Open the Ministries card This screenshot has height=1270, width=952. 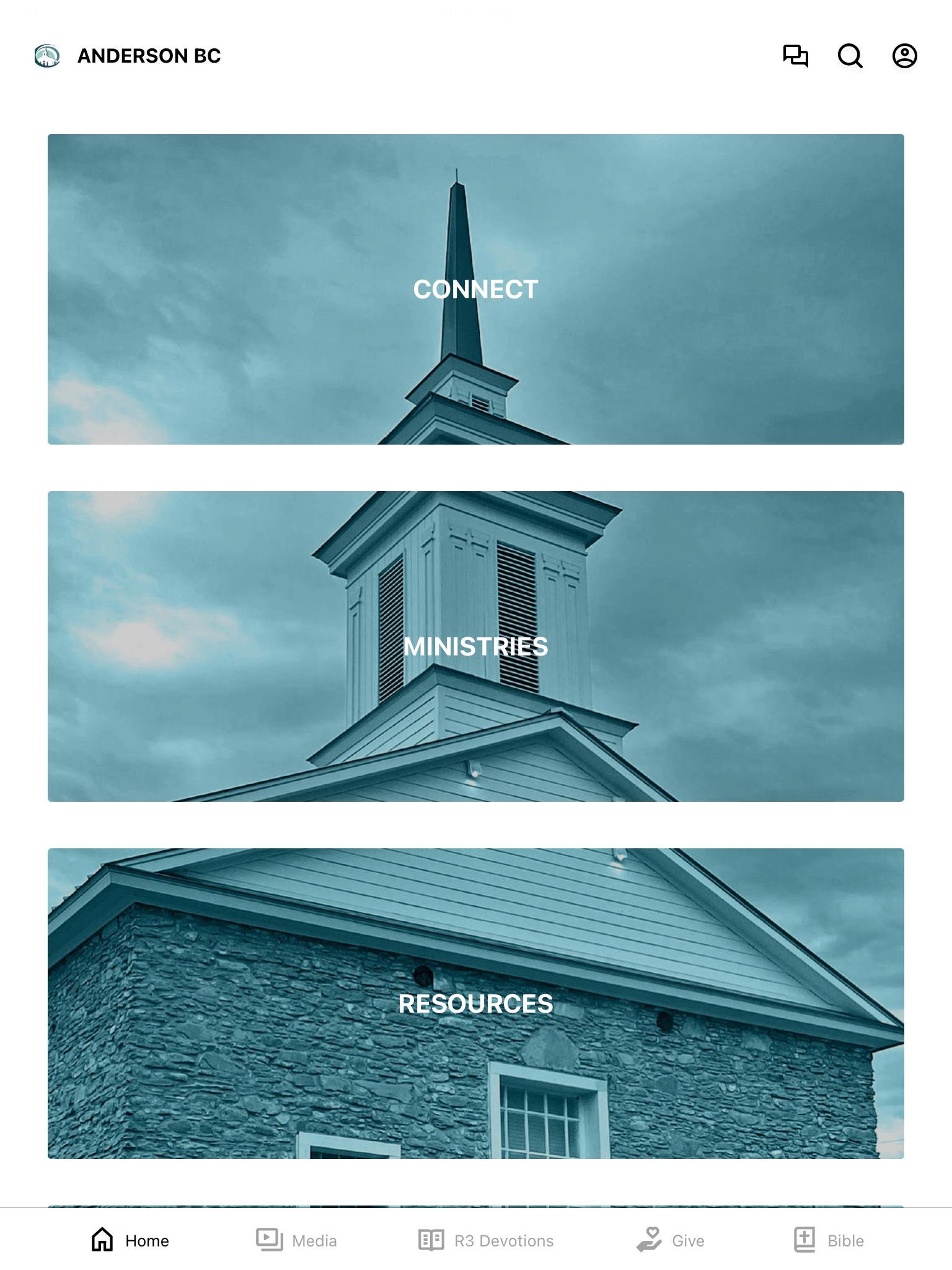[476, 646]
